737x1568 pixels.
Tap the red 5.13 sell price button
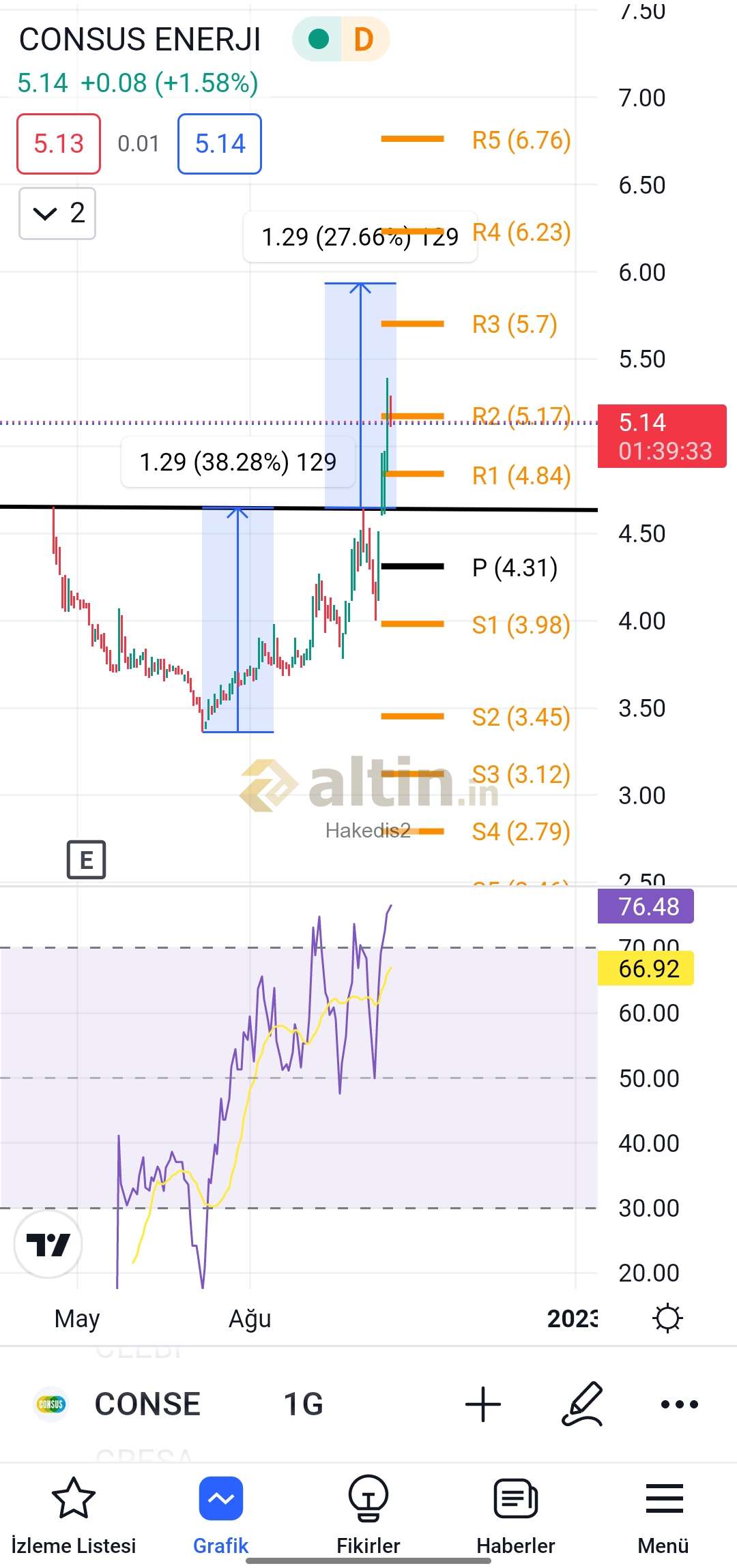pyautogui.click(x=59, y=144)
